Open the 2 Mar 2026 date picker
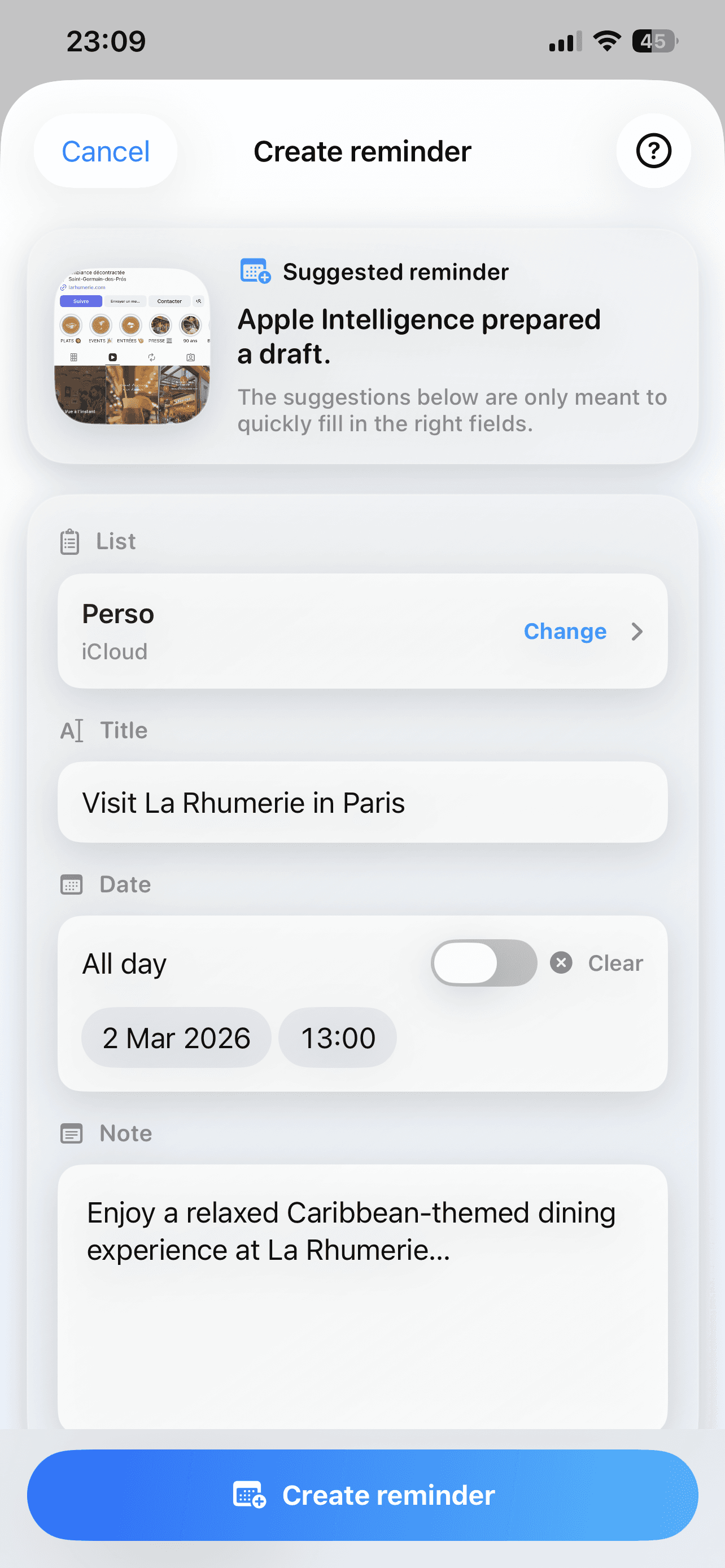725x1568 pixels. 176,1037
